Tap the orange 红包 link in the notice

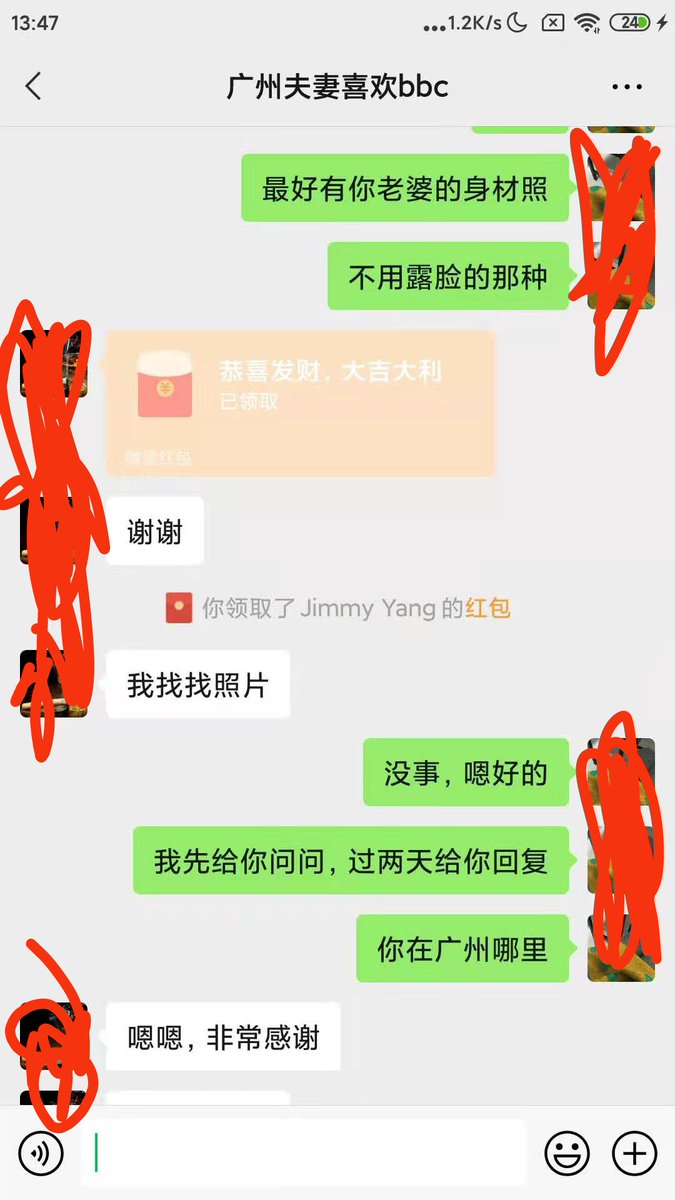488,608
